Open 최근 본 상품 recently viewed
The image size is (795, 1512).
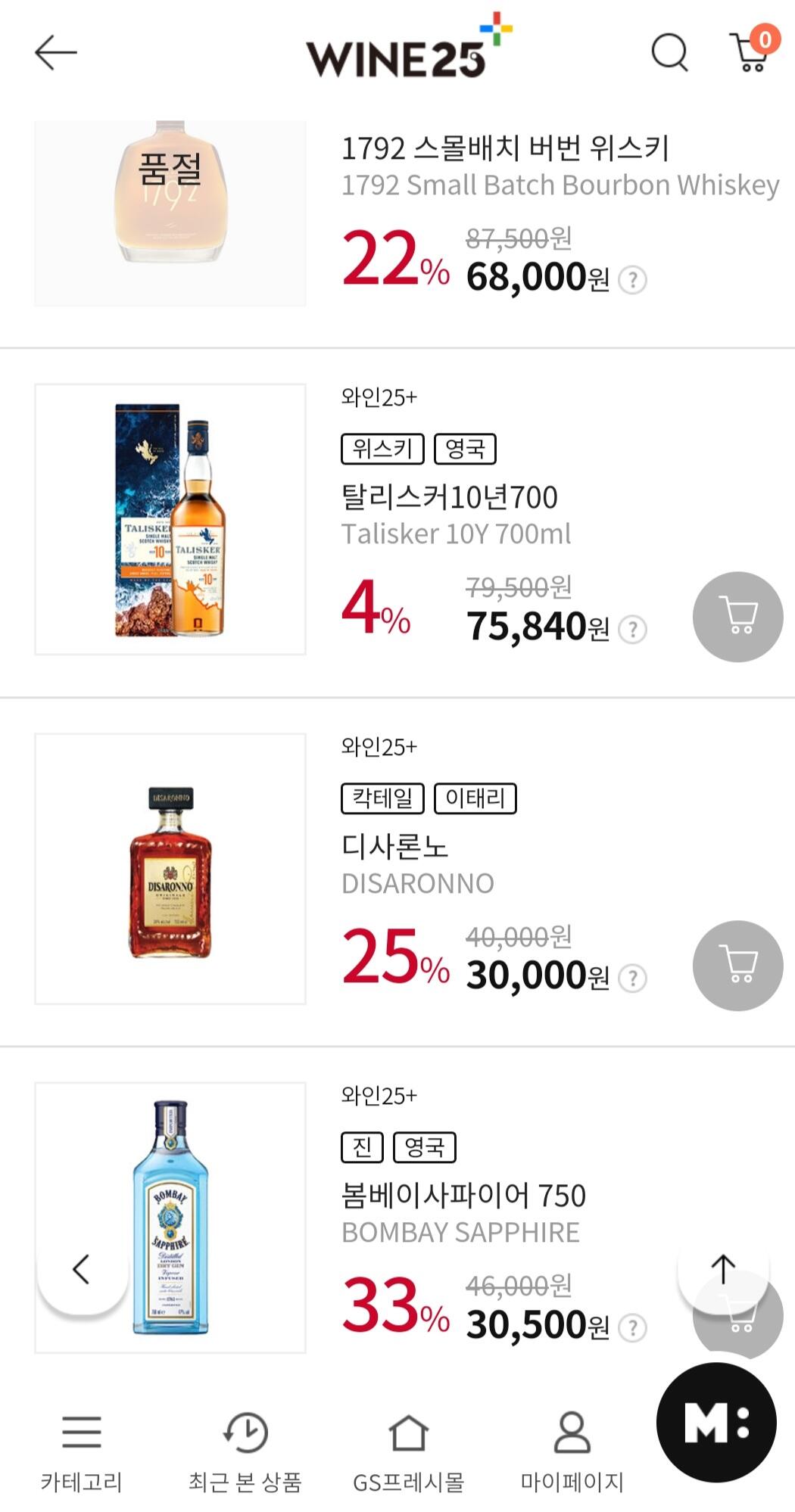pos(245,1451)
